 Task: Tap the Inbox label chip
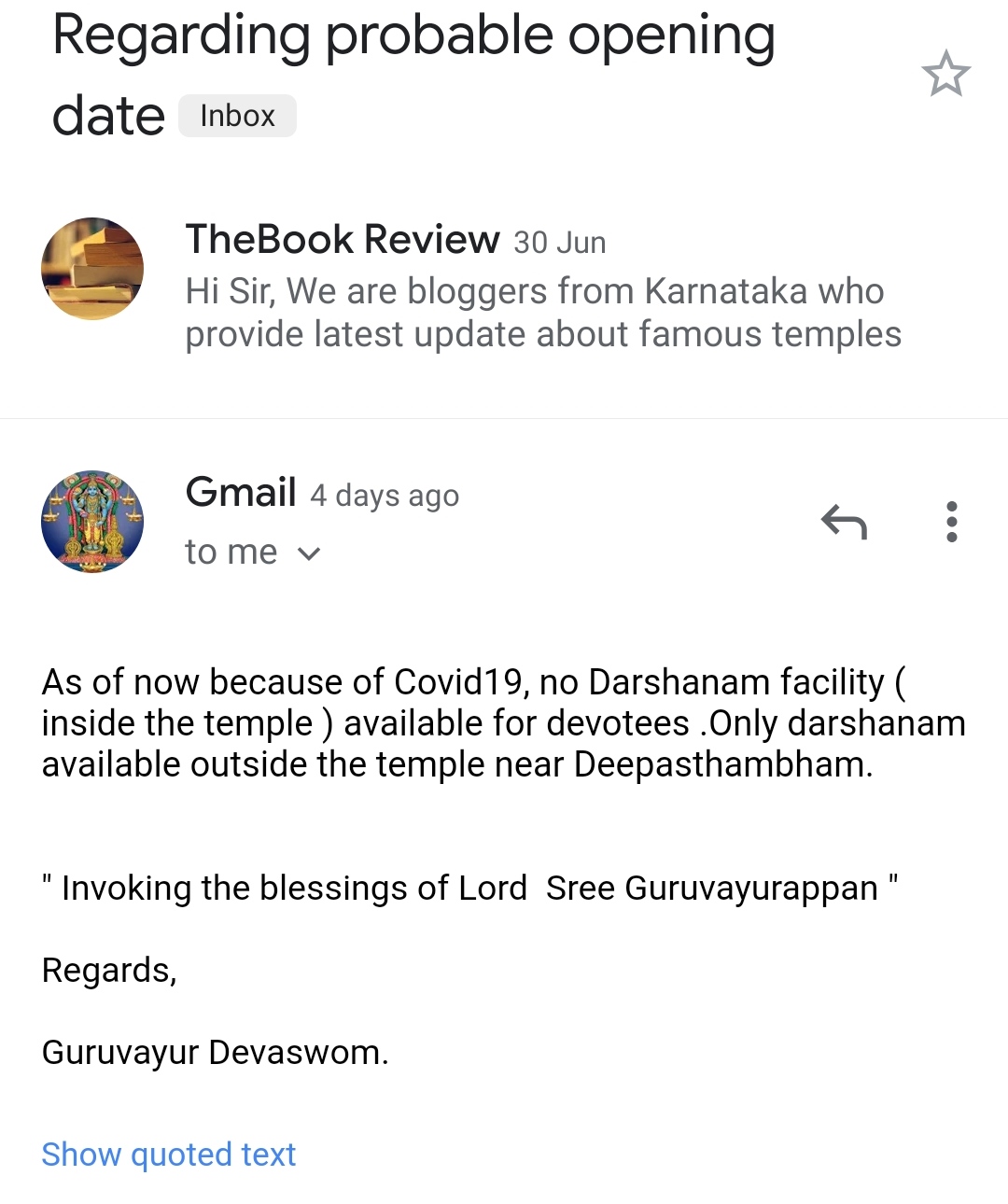tap(237, 116)
